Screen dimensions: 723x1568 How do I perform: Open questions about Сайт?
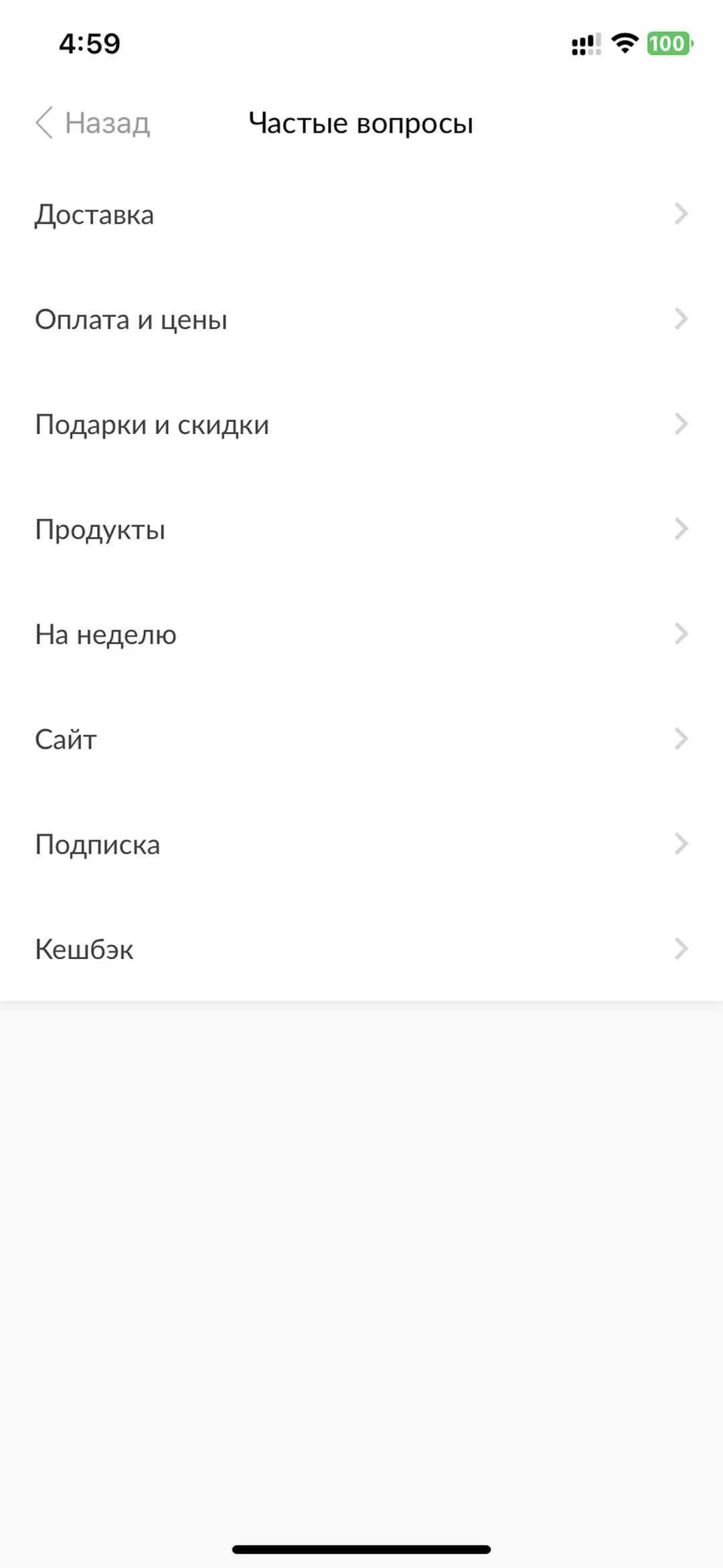coord(361,739)
